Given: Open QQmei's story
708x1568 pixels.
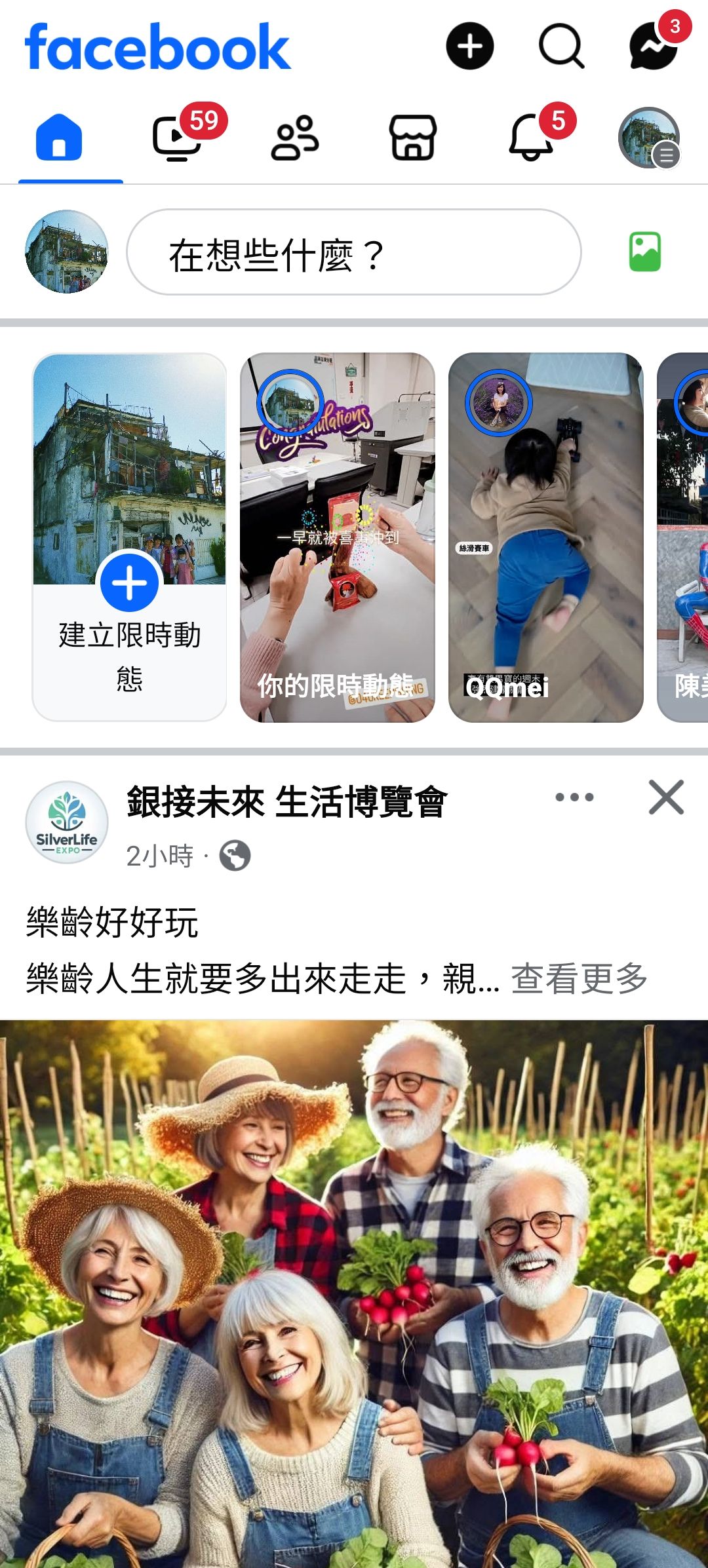Looking at the screenshot, I should point(545,537).
